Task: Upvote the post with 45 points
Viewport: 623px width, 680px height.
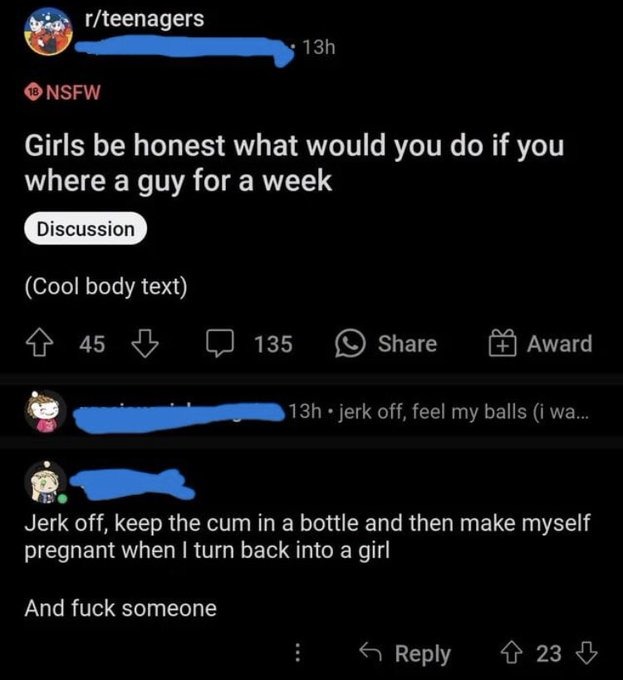Action: pos(42,344)
